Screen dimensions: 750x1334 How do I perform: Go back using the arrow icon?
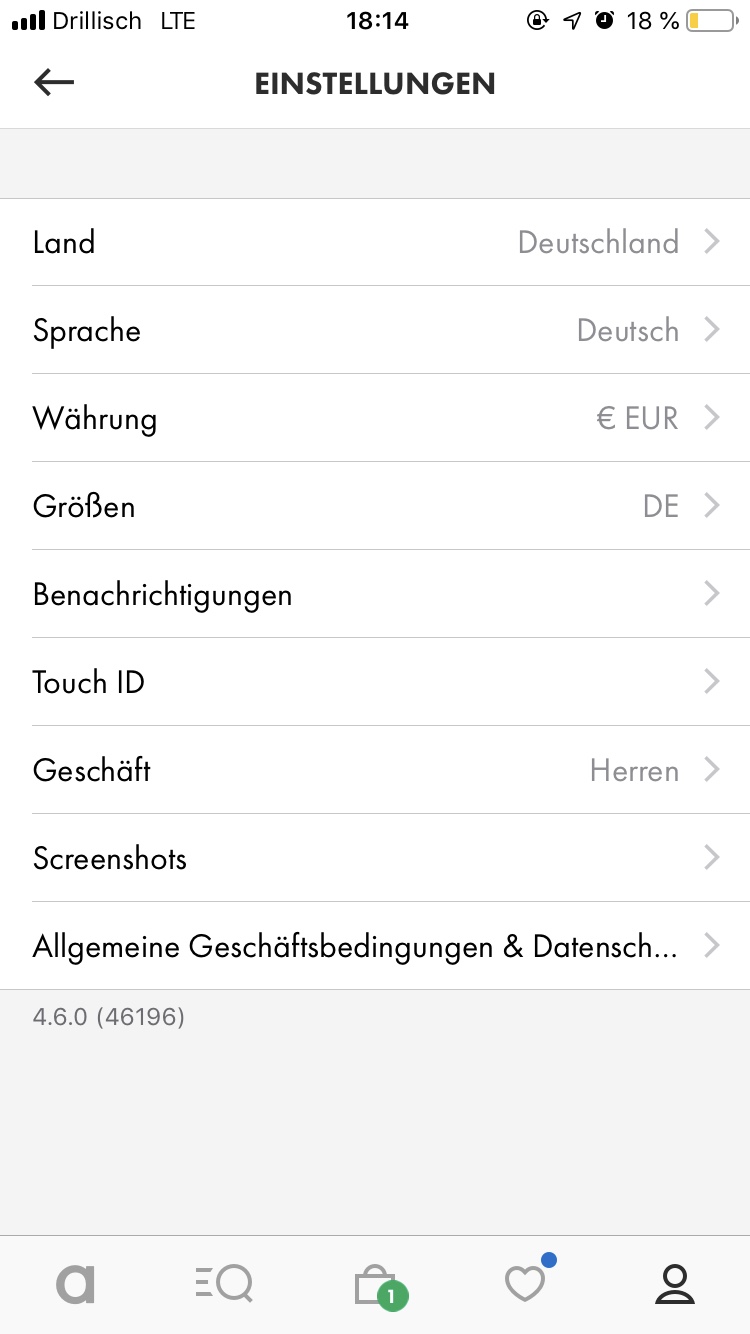tap(54, 82)
